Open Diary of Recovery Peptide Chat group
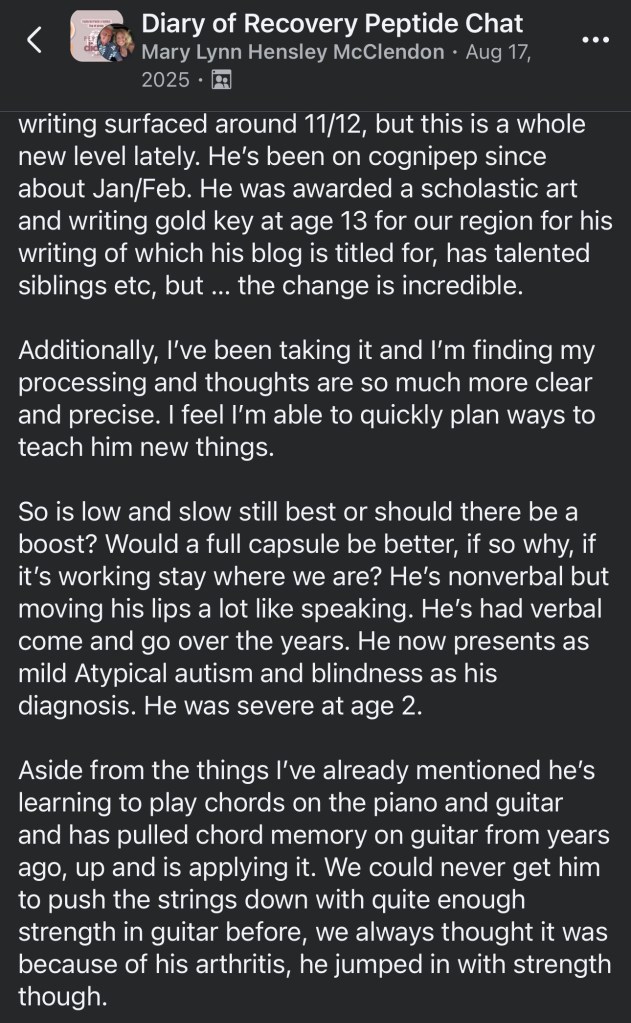 332,23
